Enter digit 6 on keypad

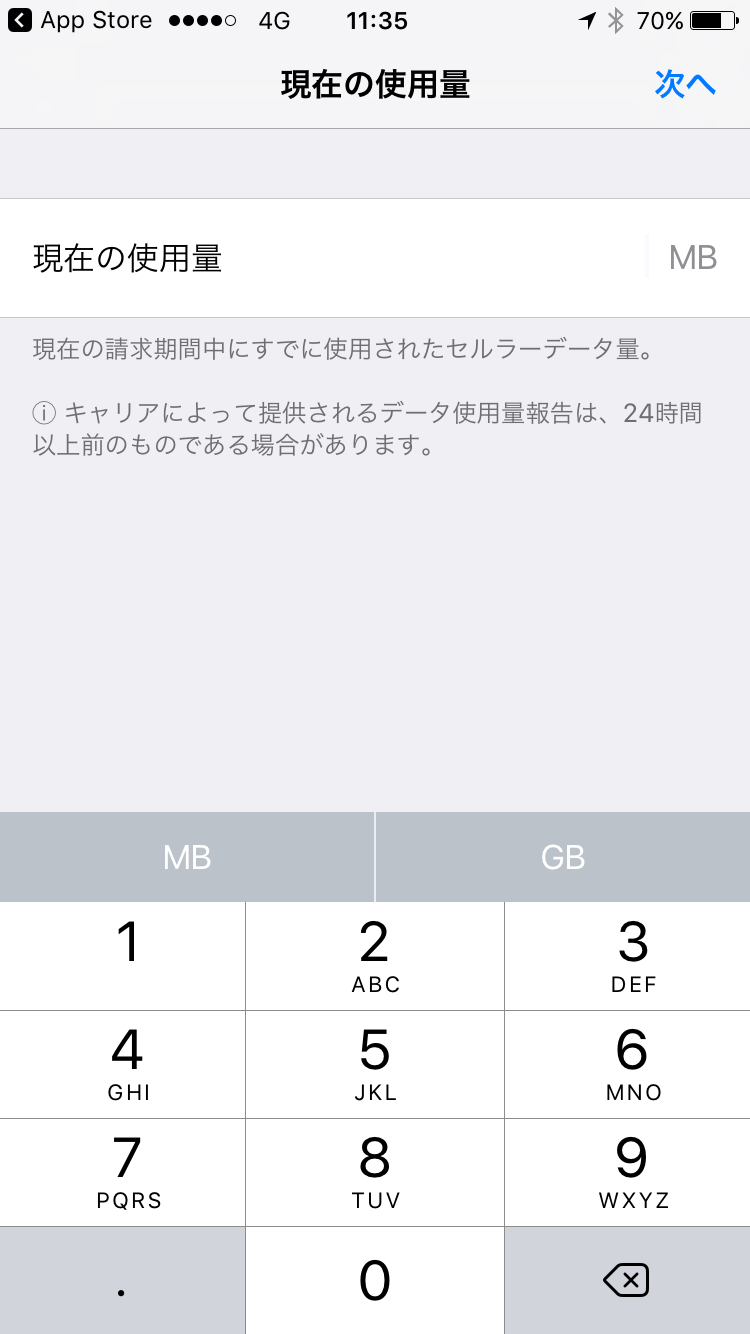tap(628, 1064)
